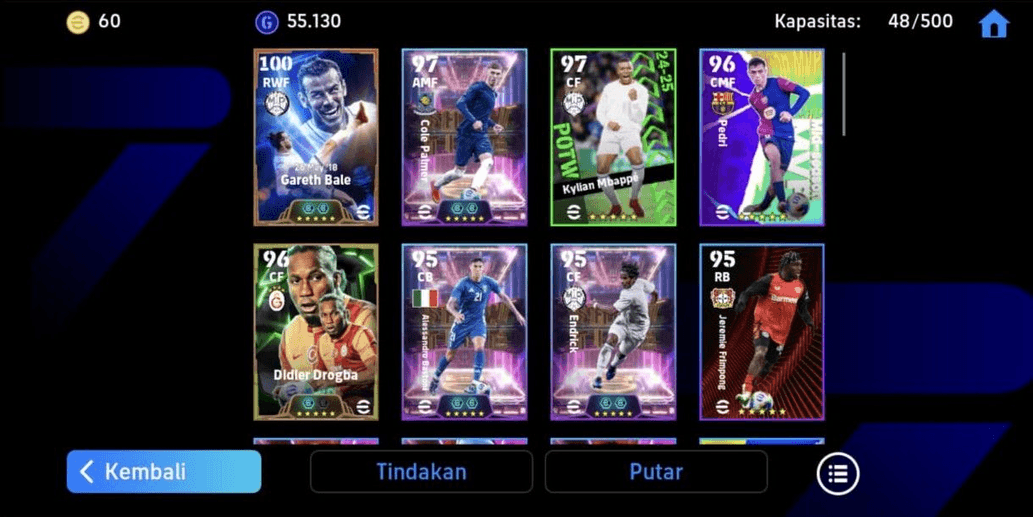Open the Alessandro Bastoni card
Image resolution: width=1033 pixels, height=517 pixels.
464,331
